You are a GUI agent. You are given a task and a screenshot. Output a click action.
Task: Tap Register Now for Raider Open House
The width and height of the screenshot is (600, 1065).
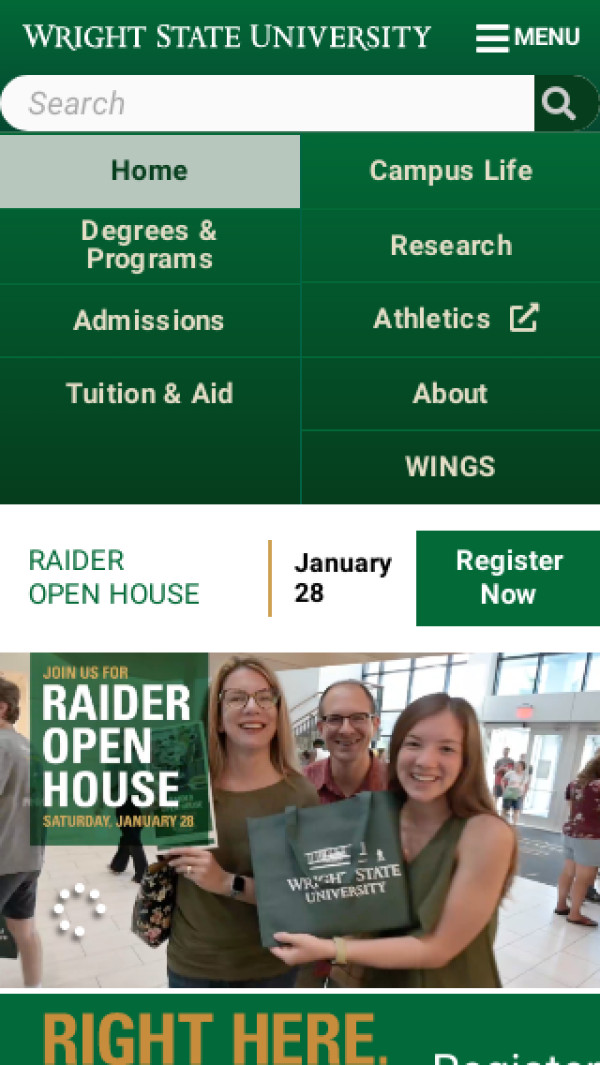tap(508, 578)
